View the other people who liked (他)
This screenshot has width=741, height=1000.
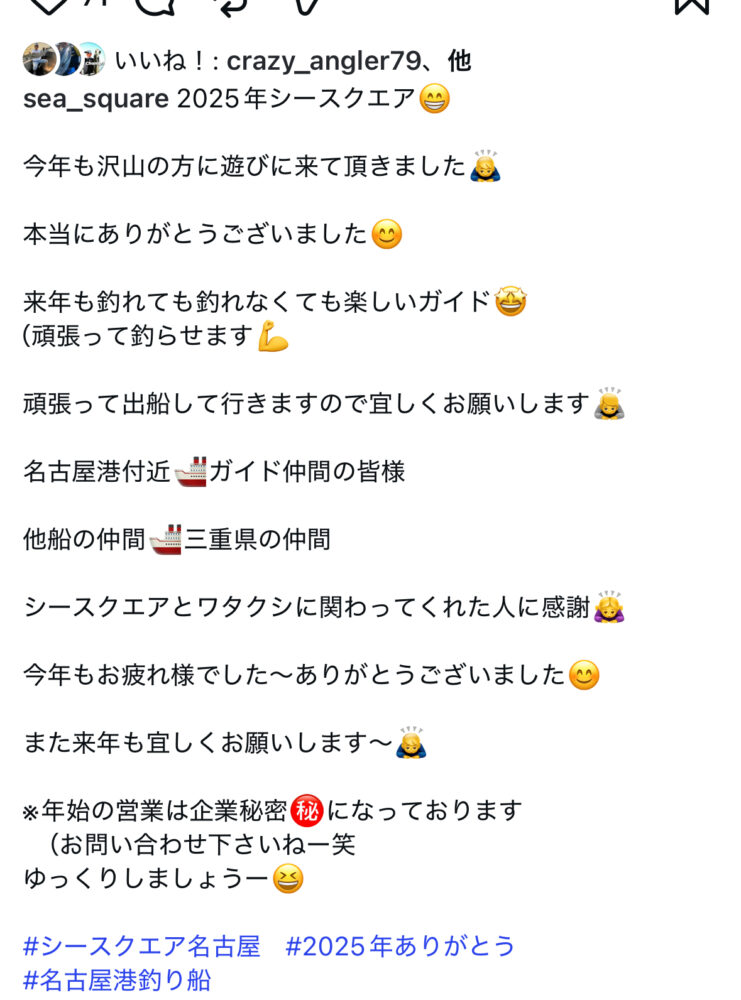(459, 62)
